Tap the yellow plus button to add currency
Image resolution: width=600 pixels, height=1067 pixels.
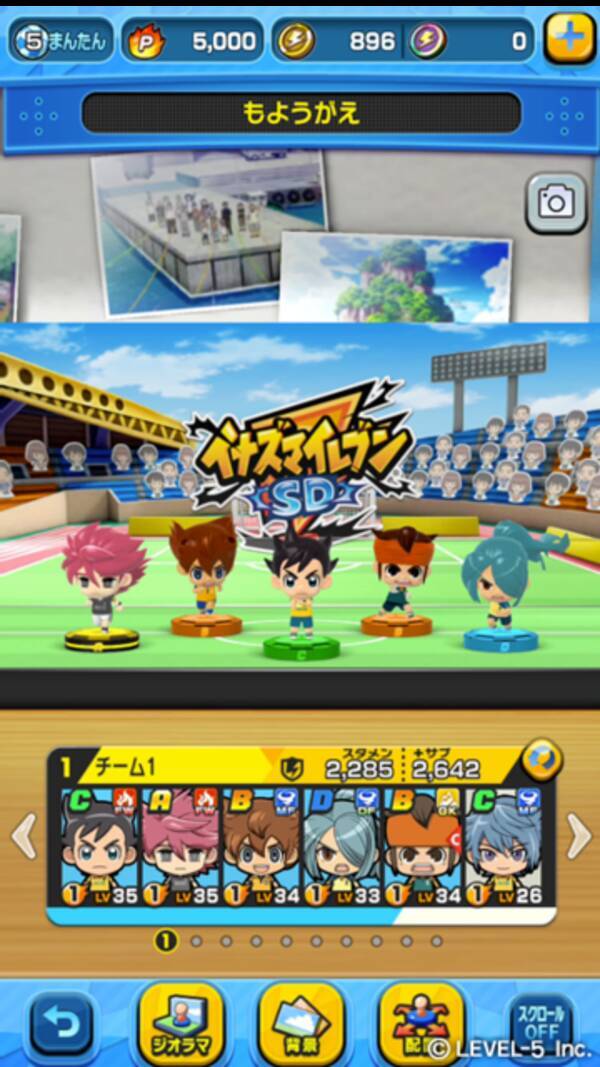pos(569,41)
